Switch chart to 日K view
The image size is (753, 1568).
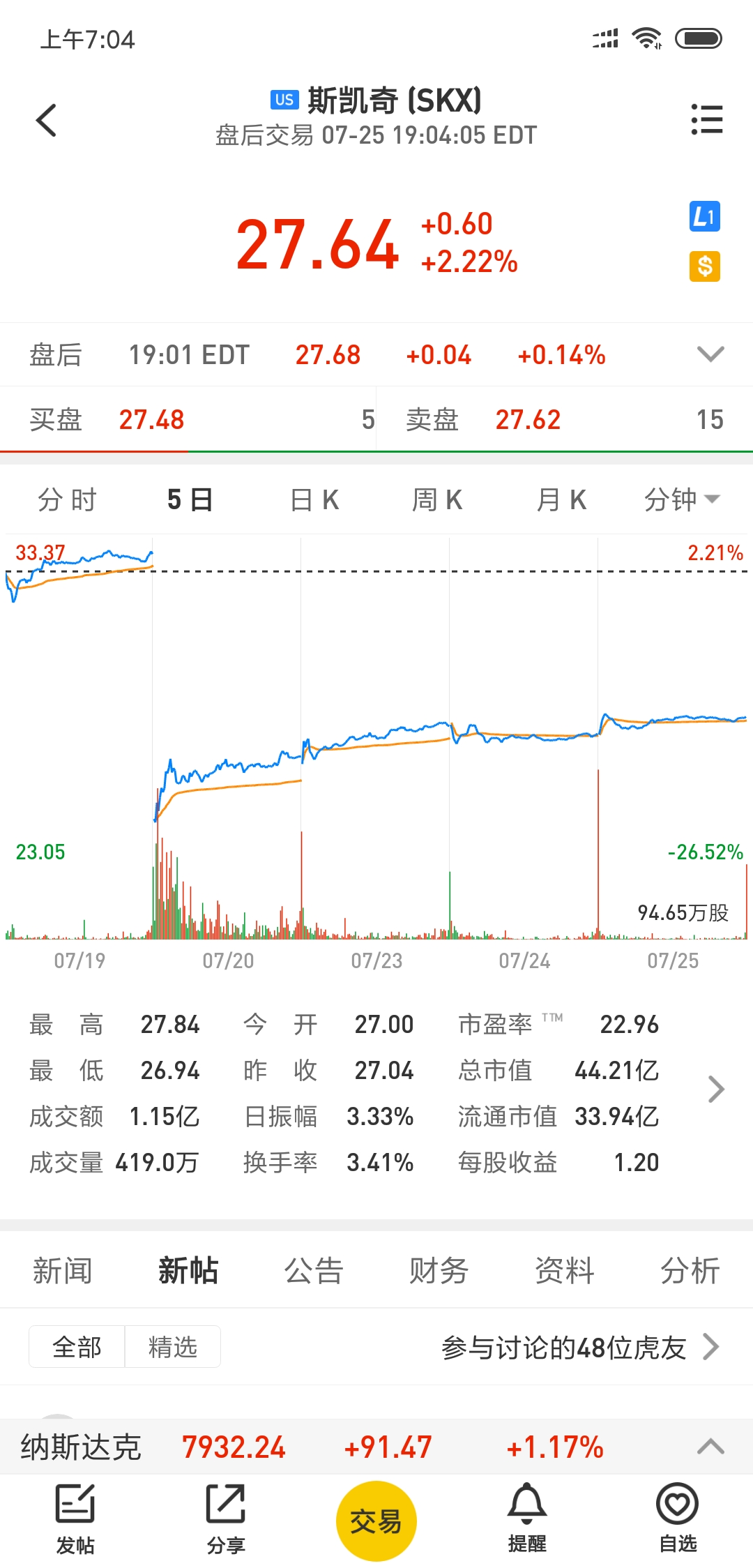[314, 499]
